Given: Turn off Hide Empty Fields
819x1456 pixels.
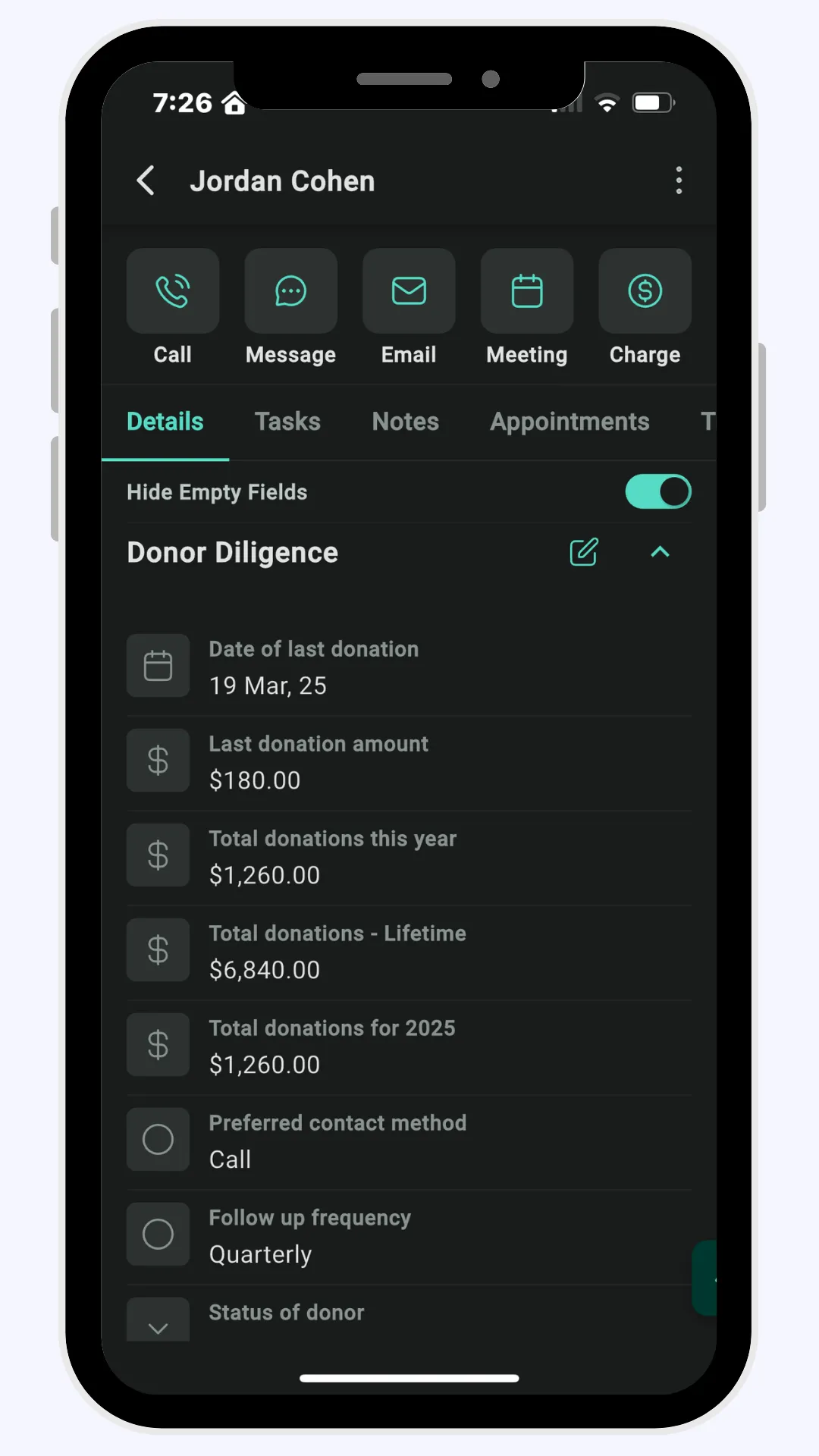Looking at the screenshot, I should tap(658, 491).
